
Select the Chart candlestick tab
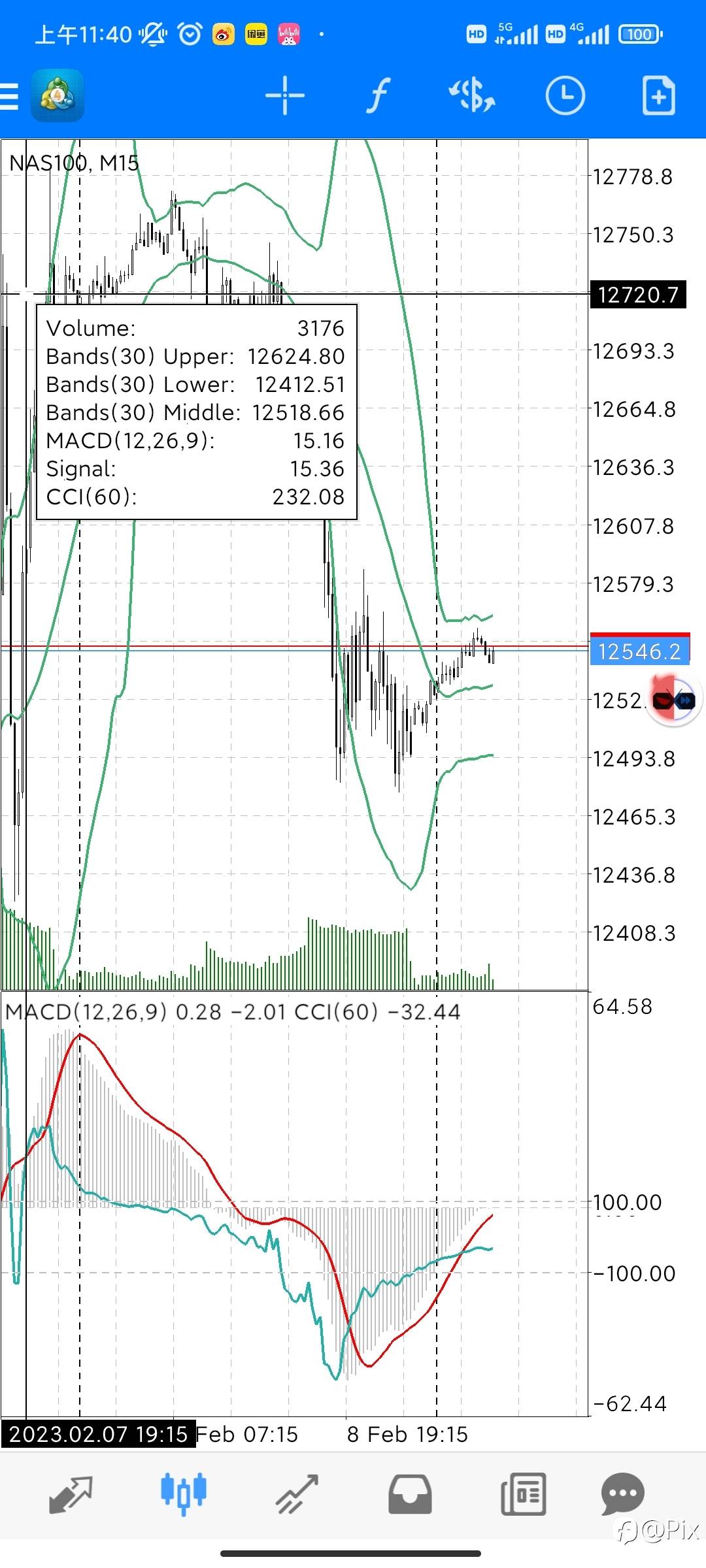[x=184, y=1494]
